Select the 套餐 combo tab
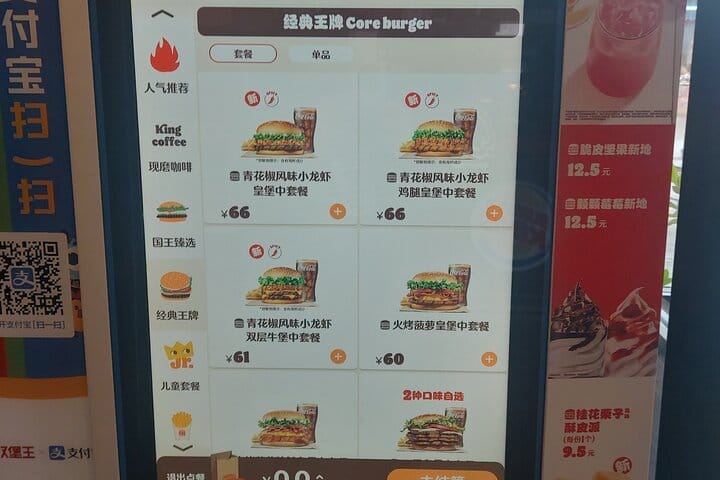Image resolution: width=720 pixels, height=480 pixels. click(x=243, y=54)
